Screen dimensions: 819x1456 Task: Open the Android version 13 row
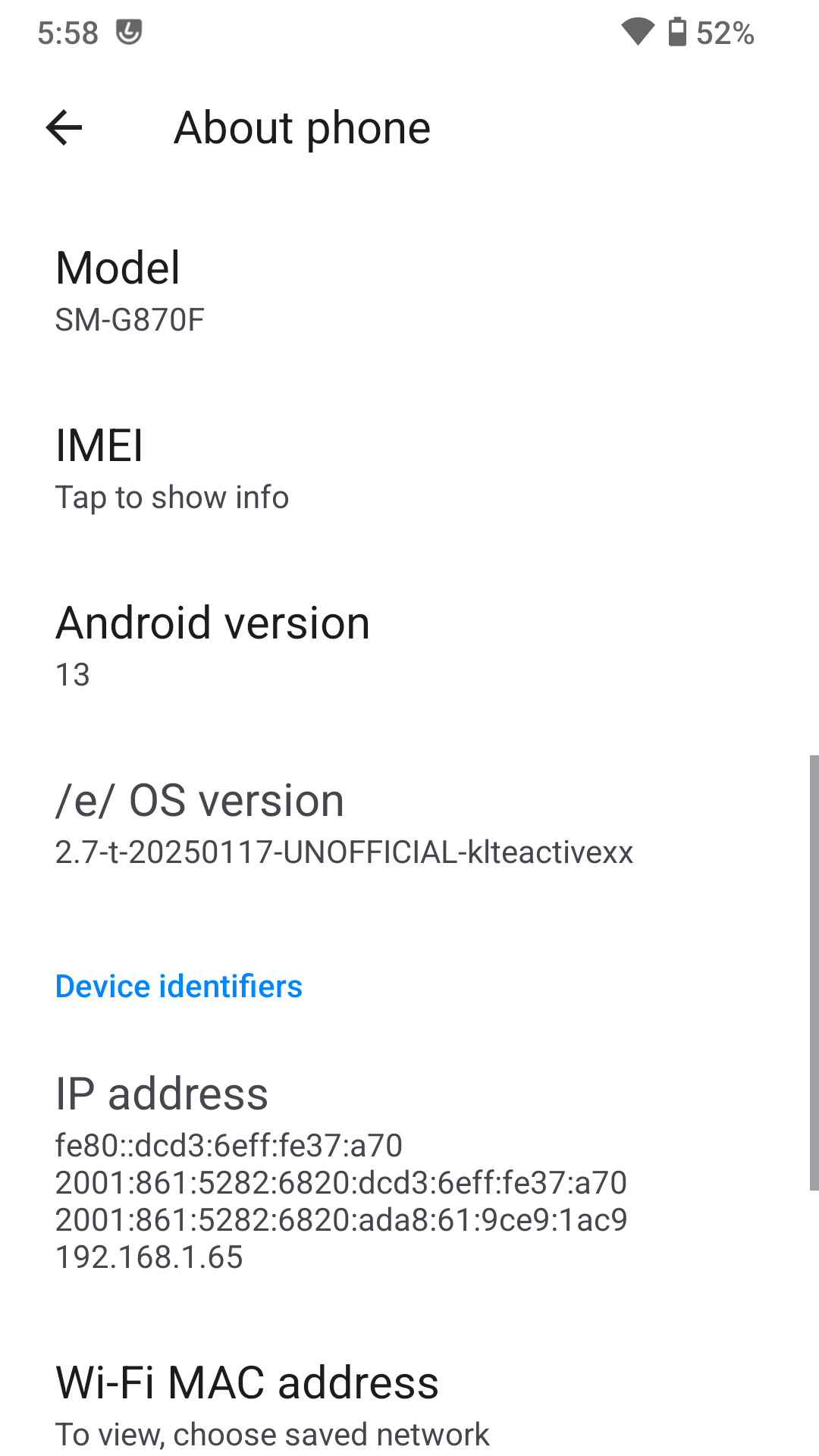[409, 645]
